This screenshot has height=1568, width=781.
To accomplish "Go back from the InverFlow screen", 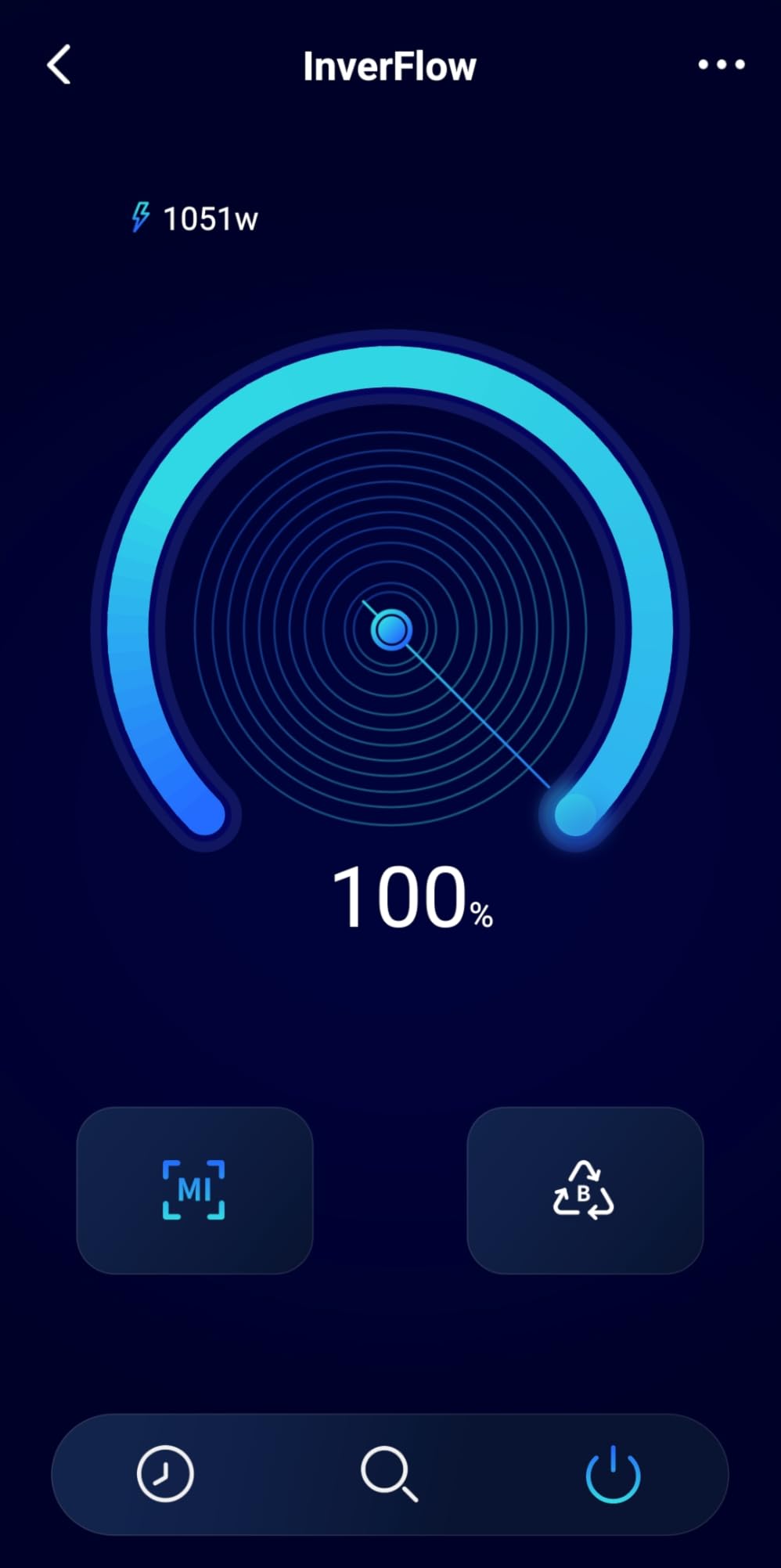I will click(59, 64).
